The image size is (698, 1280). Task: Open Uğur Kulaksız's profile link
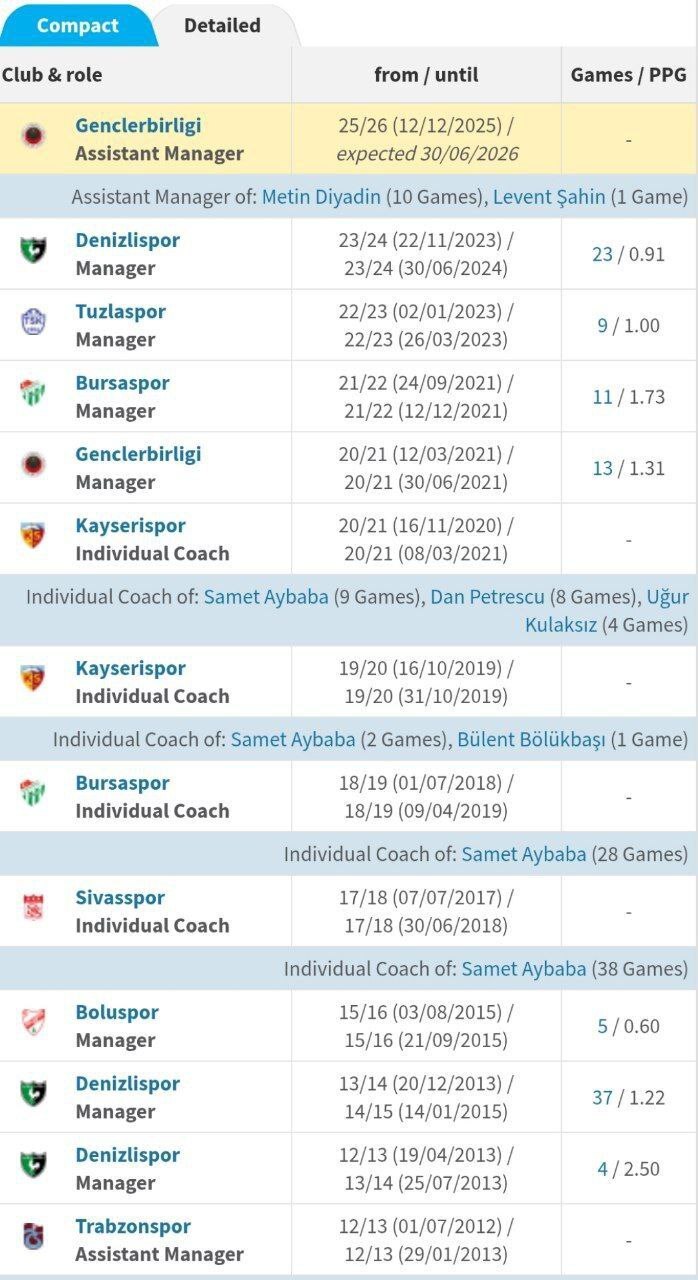coord(667,597)
